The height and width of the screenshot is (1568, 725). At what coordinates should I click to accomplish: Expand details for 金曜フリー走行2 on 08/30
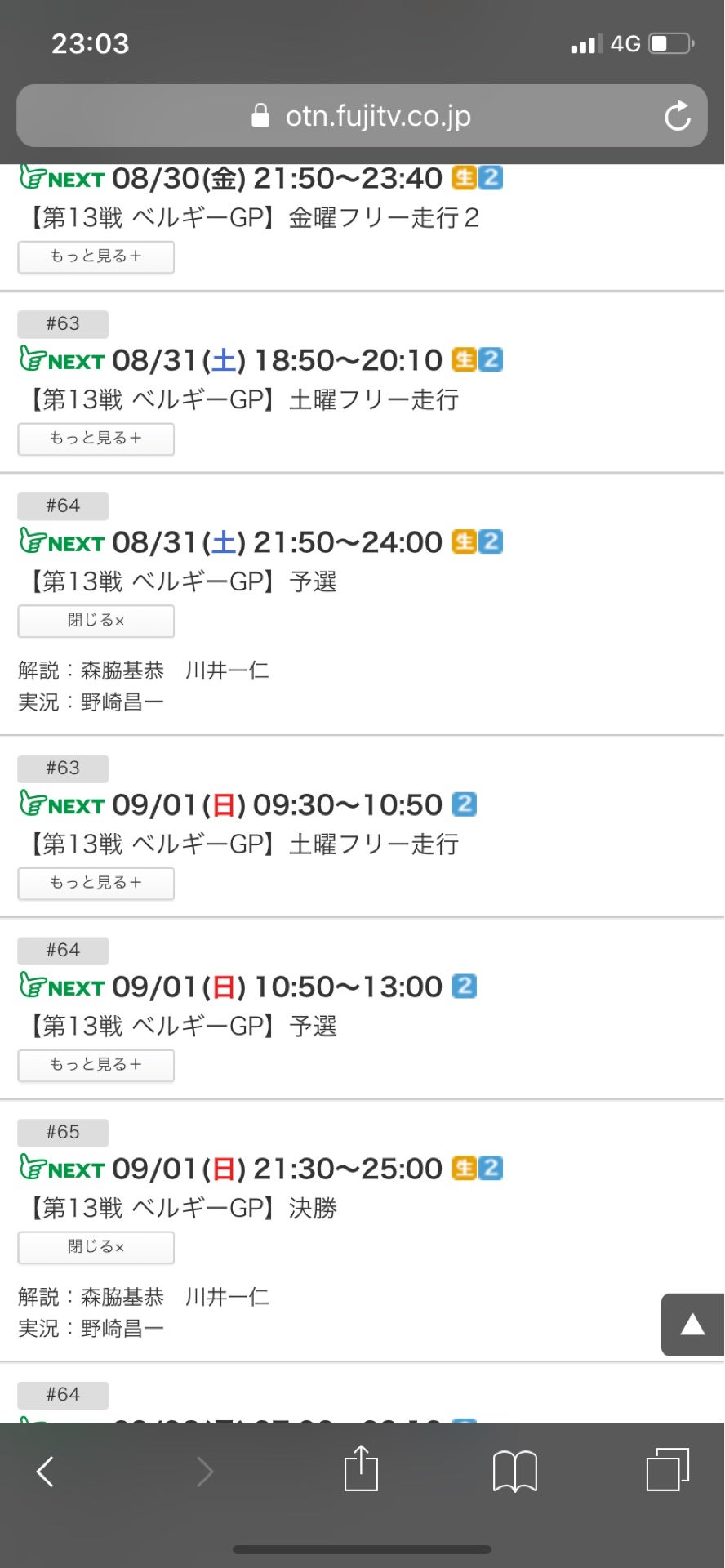pos(96,257)
